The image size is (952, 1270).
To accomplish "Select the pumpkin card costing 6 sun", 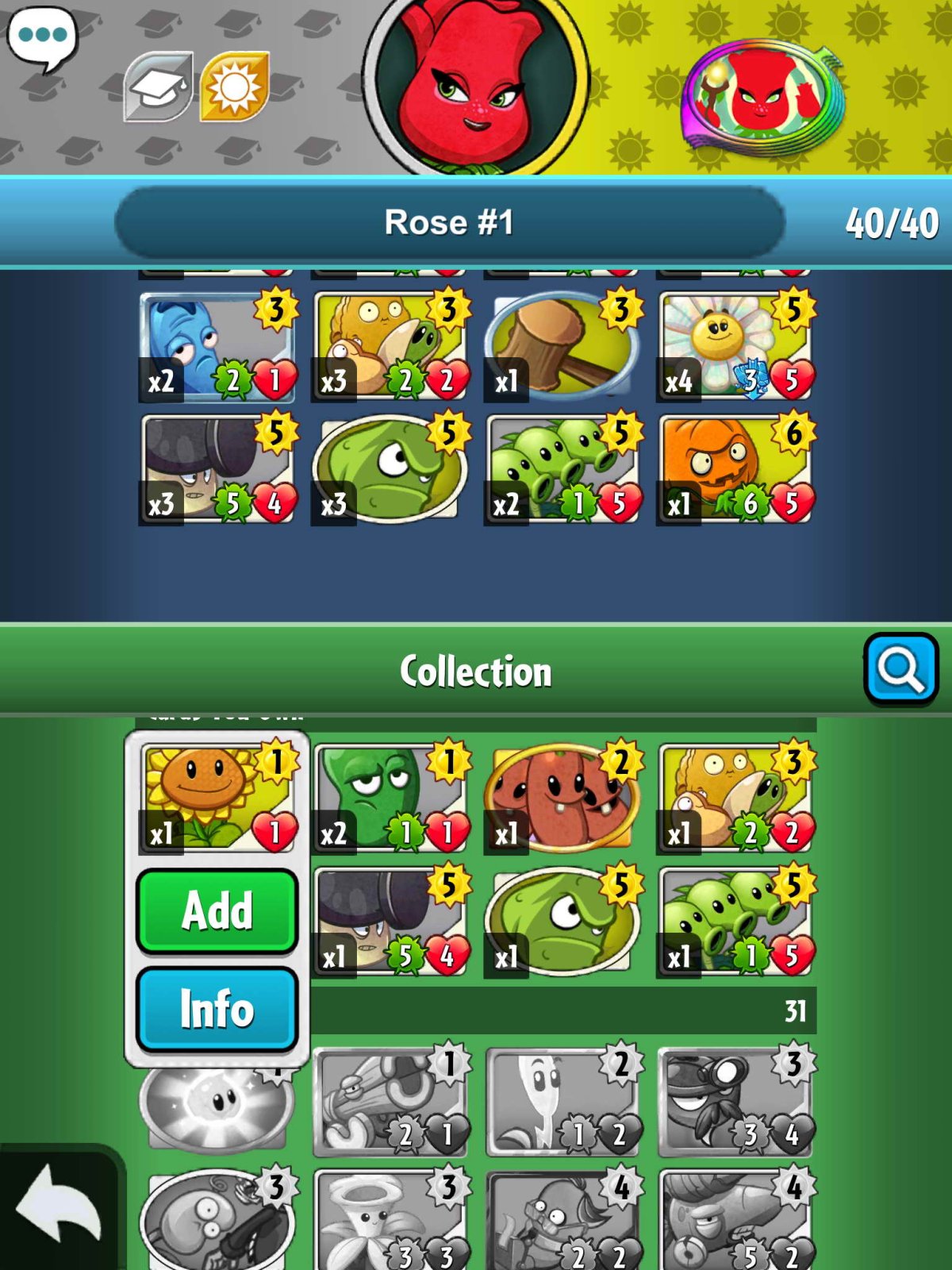I will (734, 468).
